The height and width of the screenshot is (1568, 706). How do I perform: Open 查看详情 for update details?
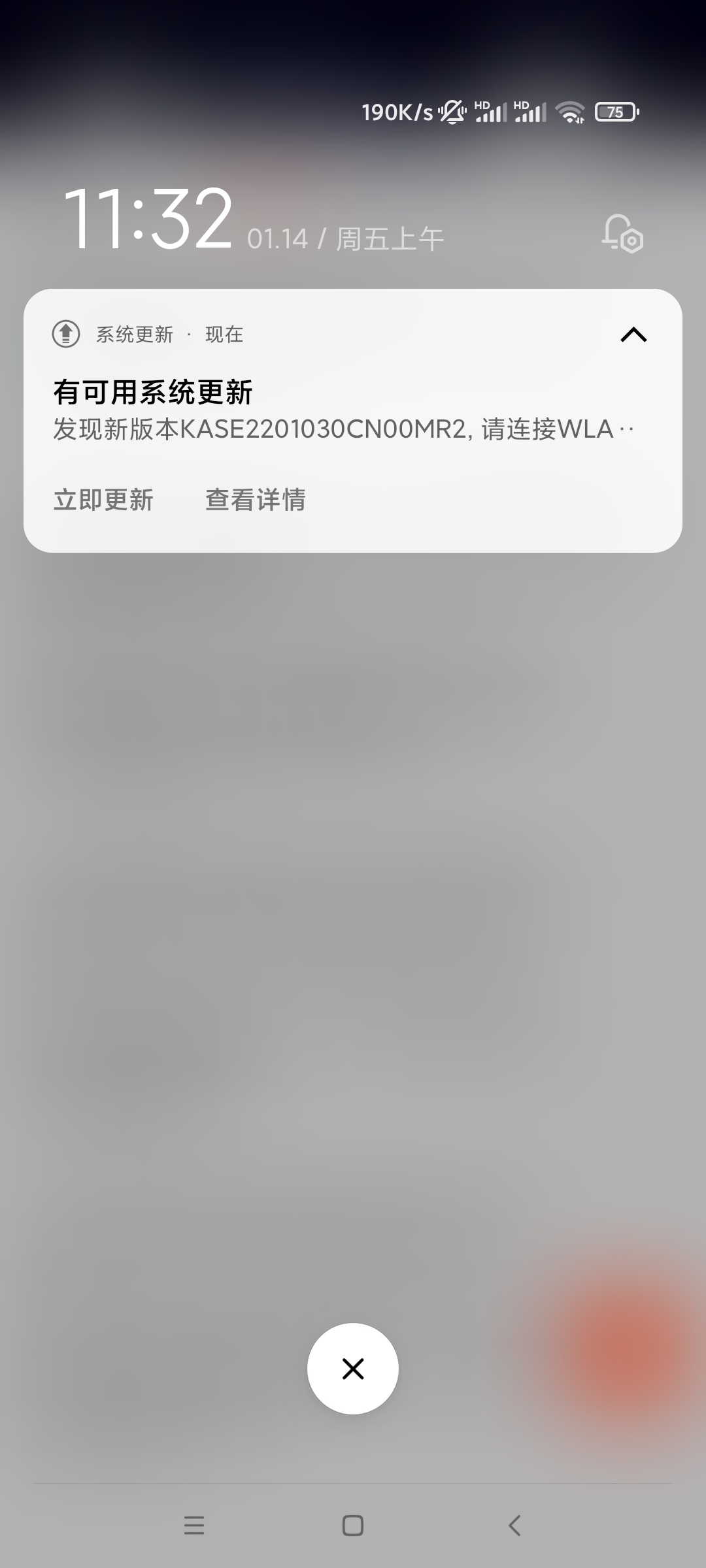click(x=256, y=500)
